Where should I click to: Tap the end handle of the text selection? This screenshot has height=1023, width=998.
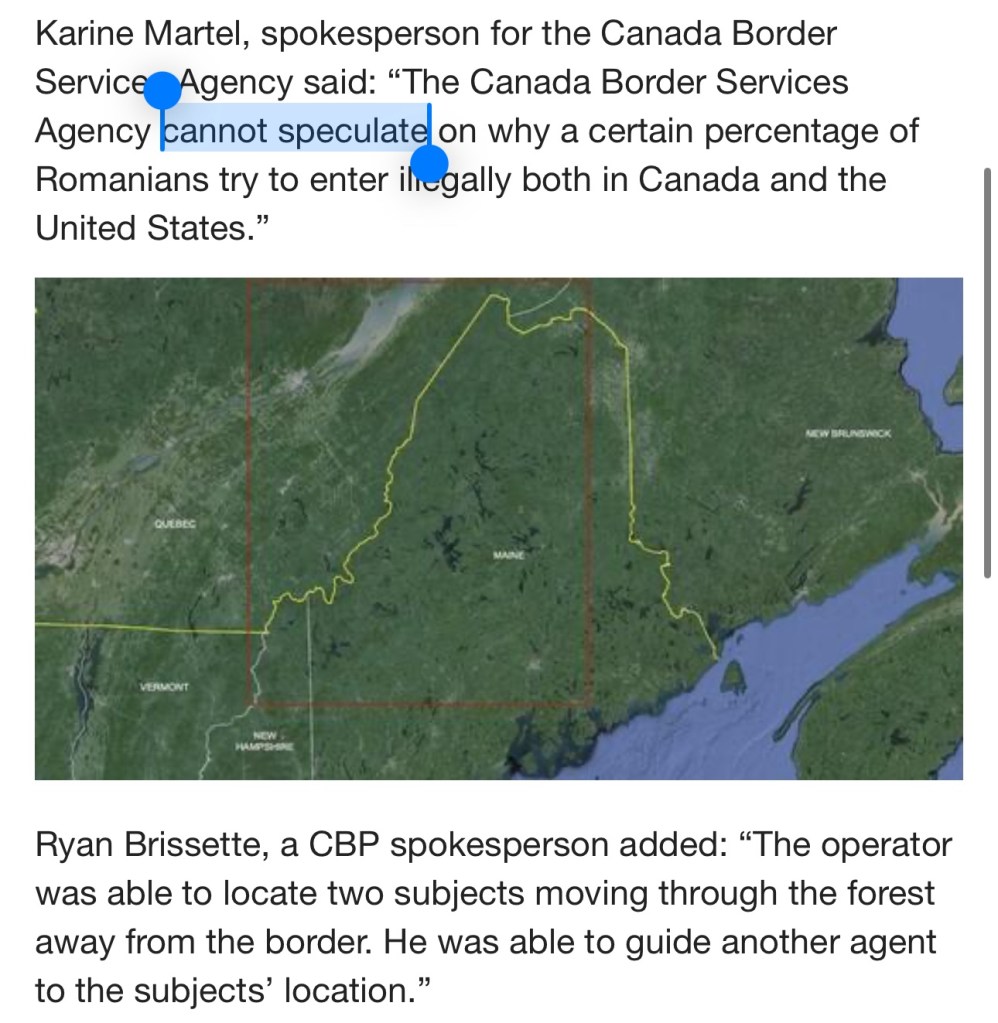click(430, 162)
